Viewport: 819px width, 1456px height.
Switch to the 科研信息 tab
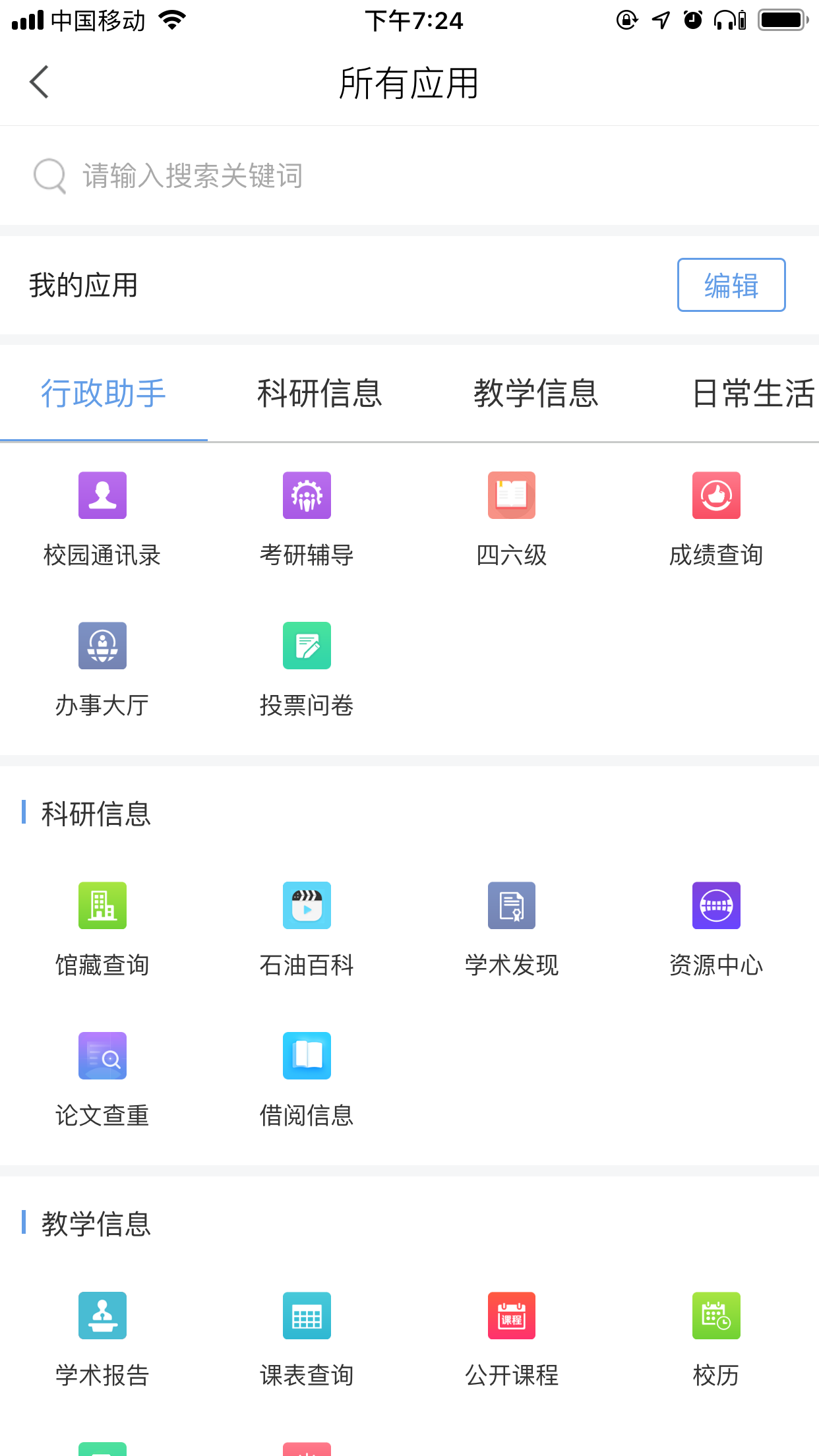pos(320,392)
